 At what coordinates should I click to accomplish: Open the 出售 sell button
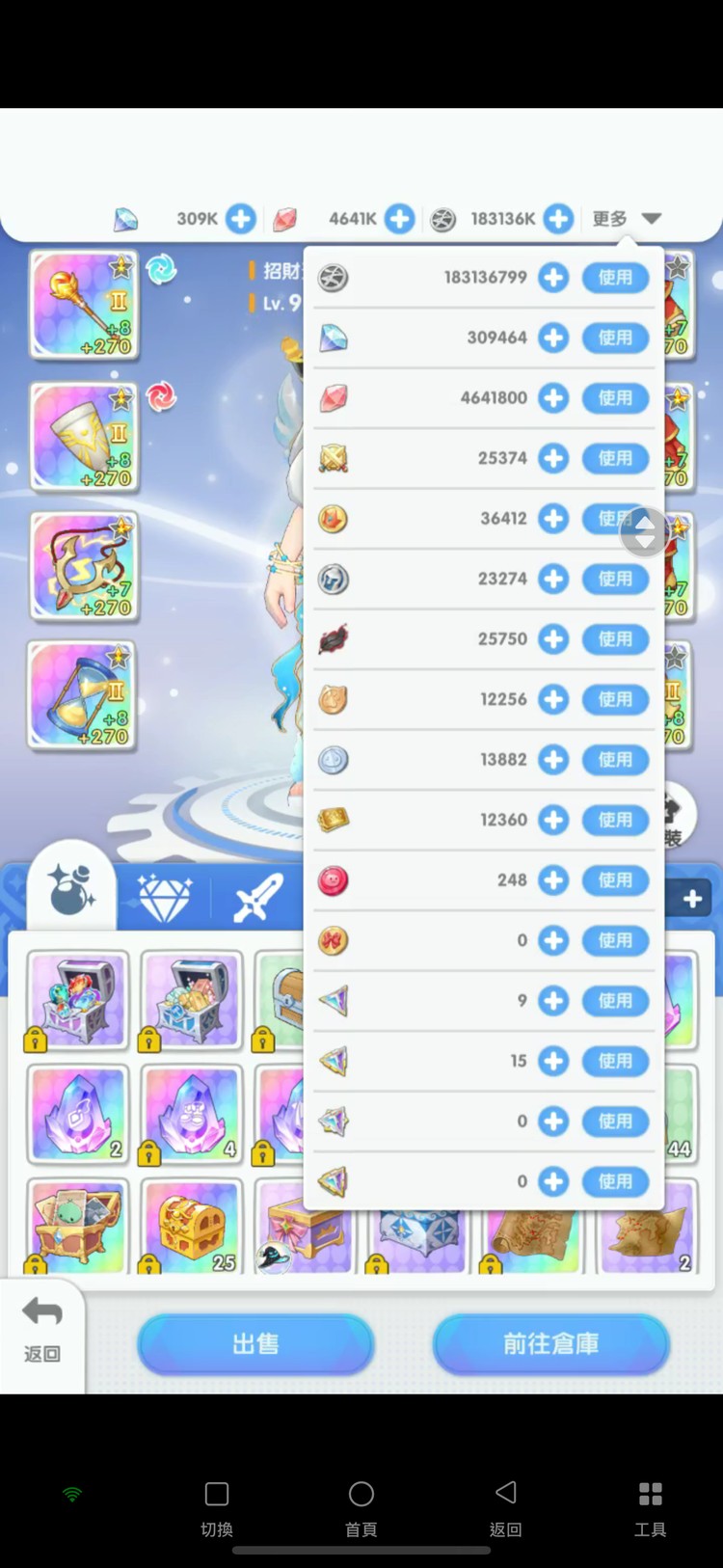click(255, 1343)
